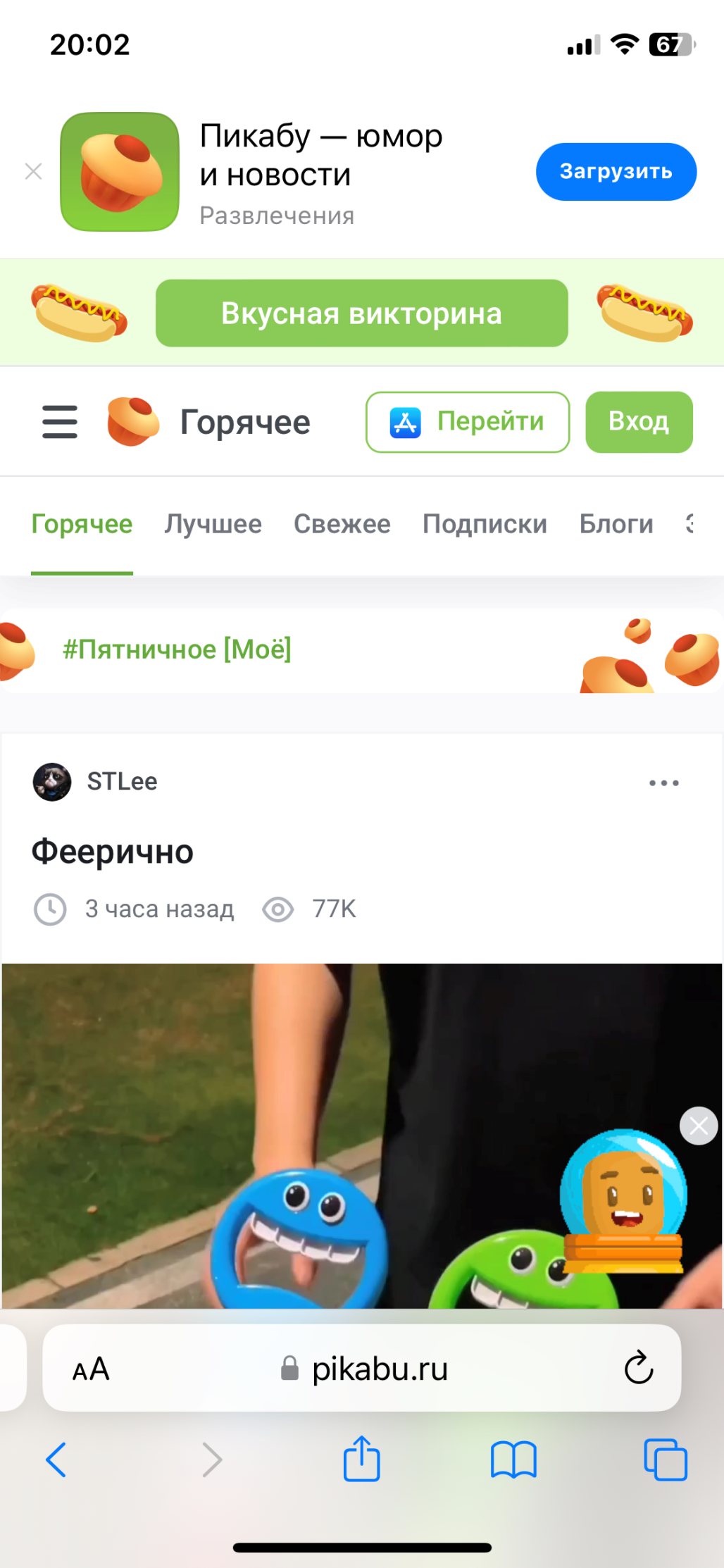Viewport: 724px width, 1568px height.
Task: Open the post options three-dot menu
Action: (x=663, y=783)
